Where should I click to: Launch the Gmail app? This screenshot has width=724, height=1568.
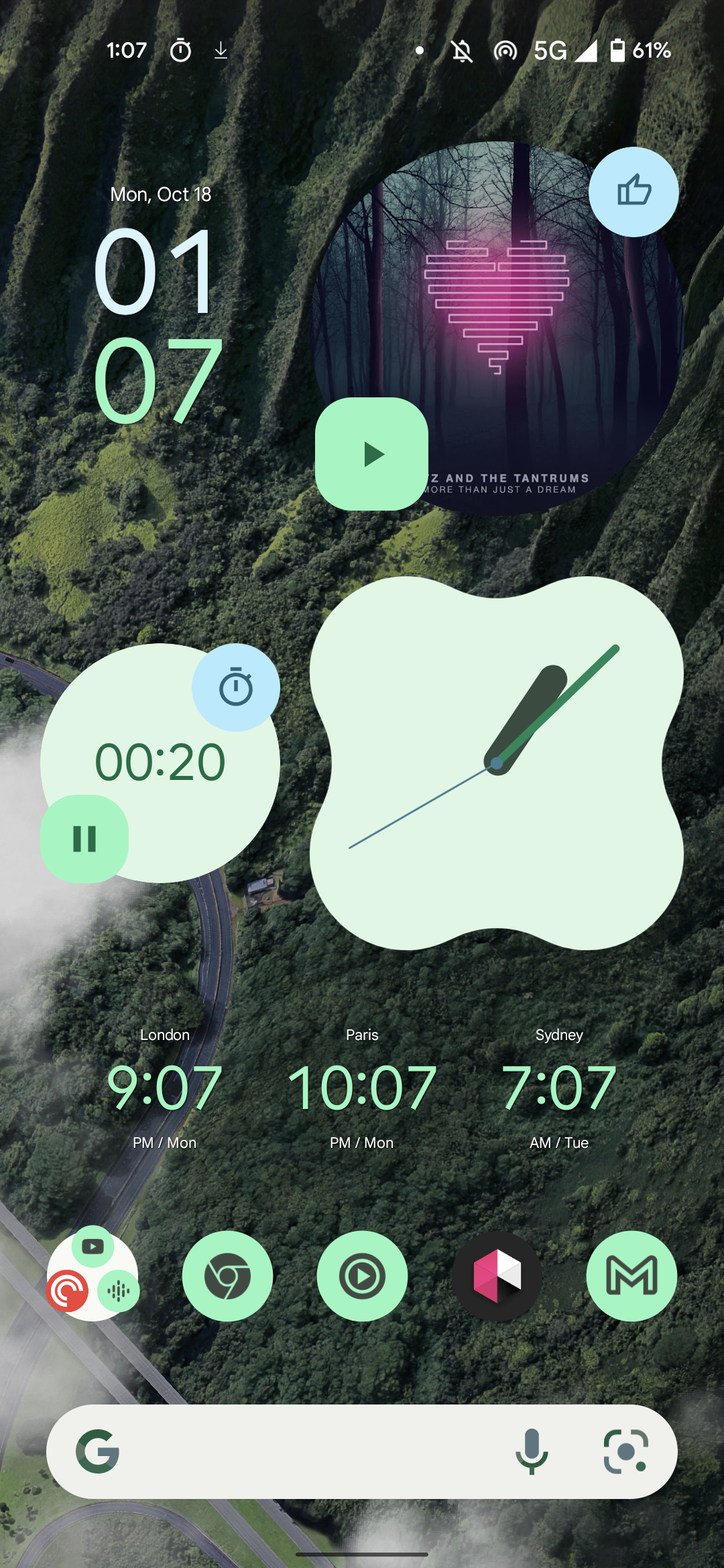tap(631, 1276)
